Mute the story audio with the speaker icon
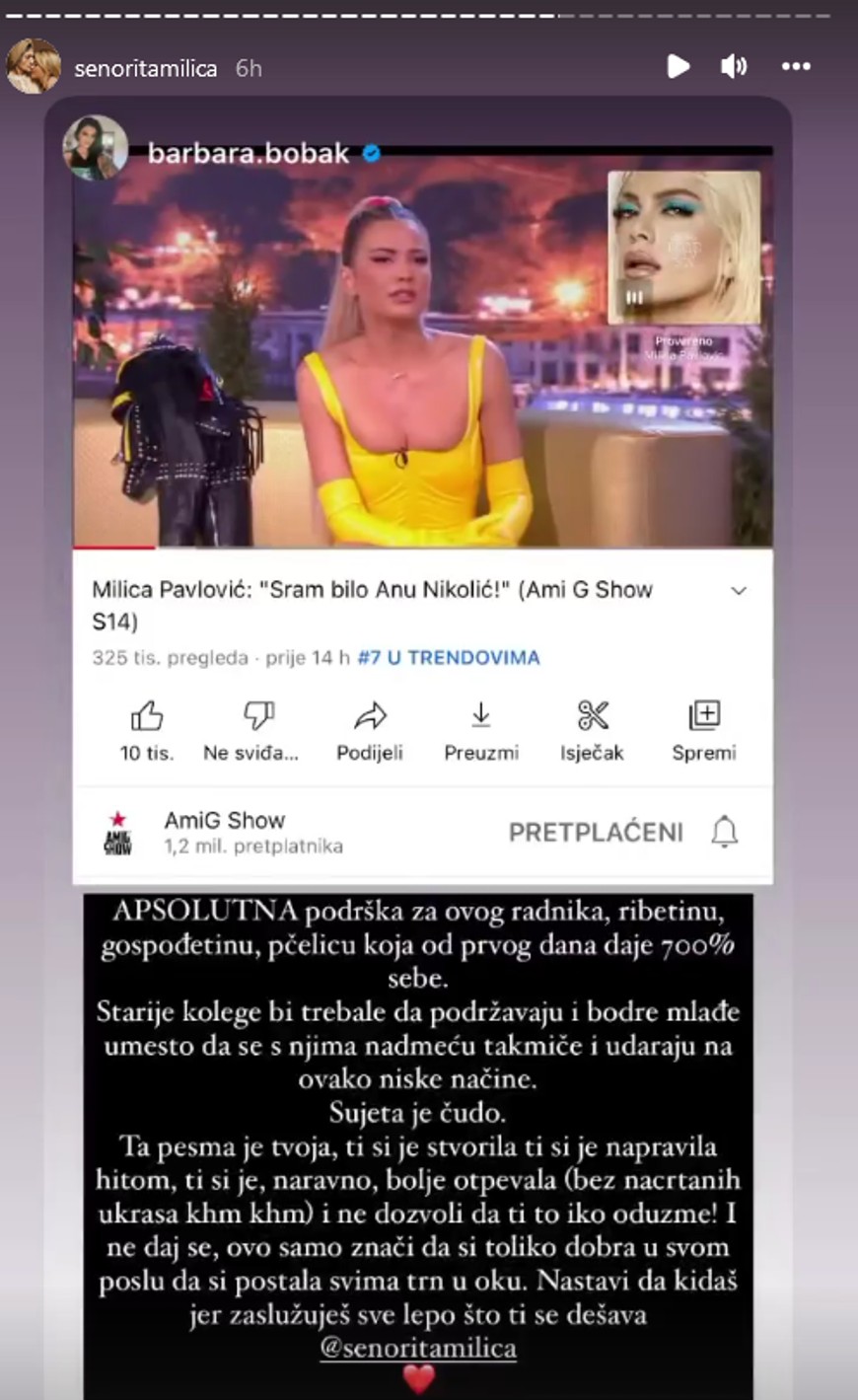Image resolution: width=858 pixels, height=1400 pixels. 732,65
